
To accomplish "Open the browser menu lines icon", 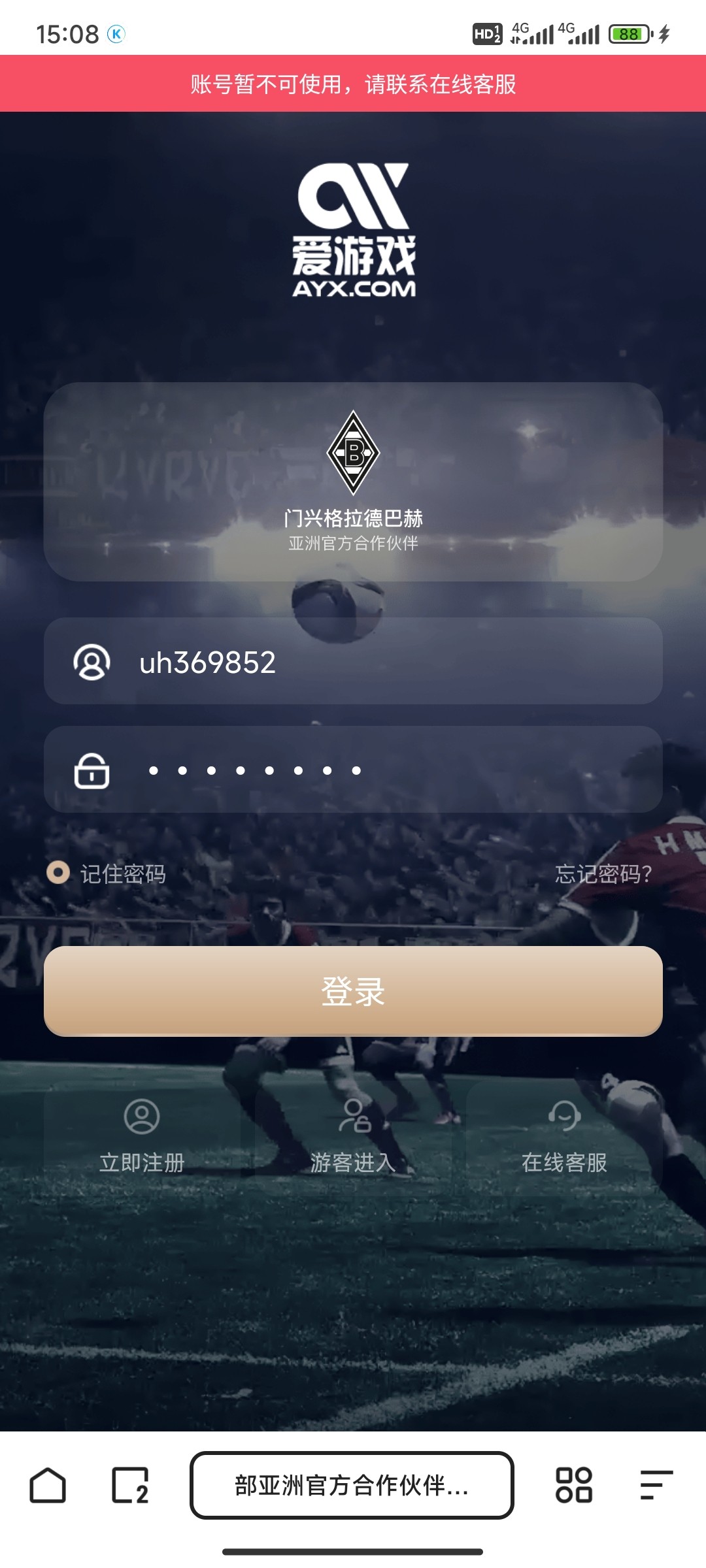I will (x=656, y=1485).
